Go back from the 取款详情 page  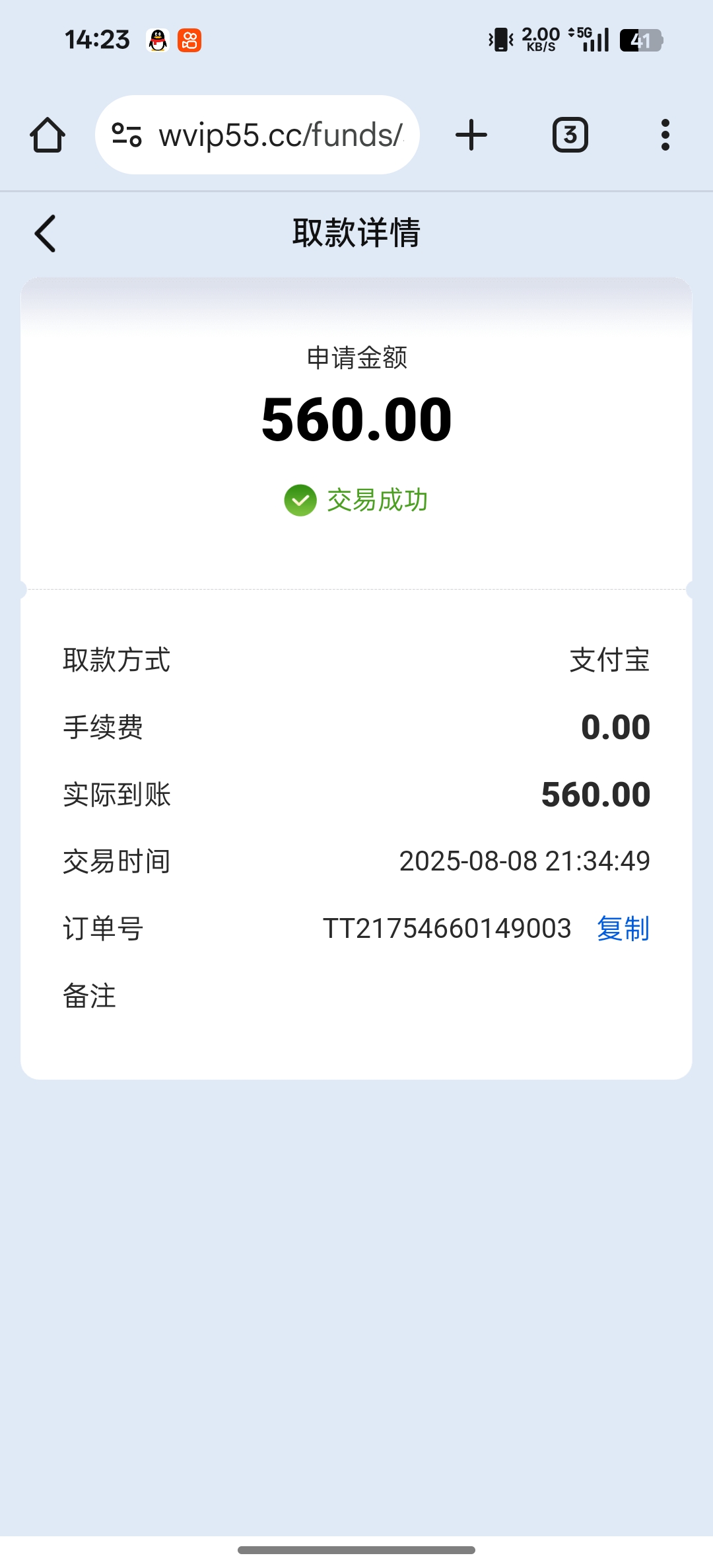pyautogui.click(x=45, y=233)
